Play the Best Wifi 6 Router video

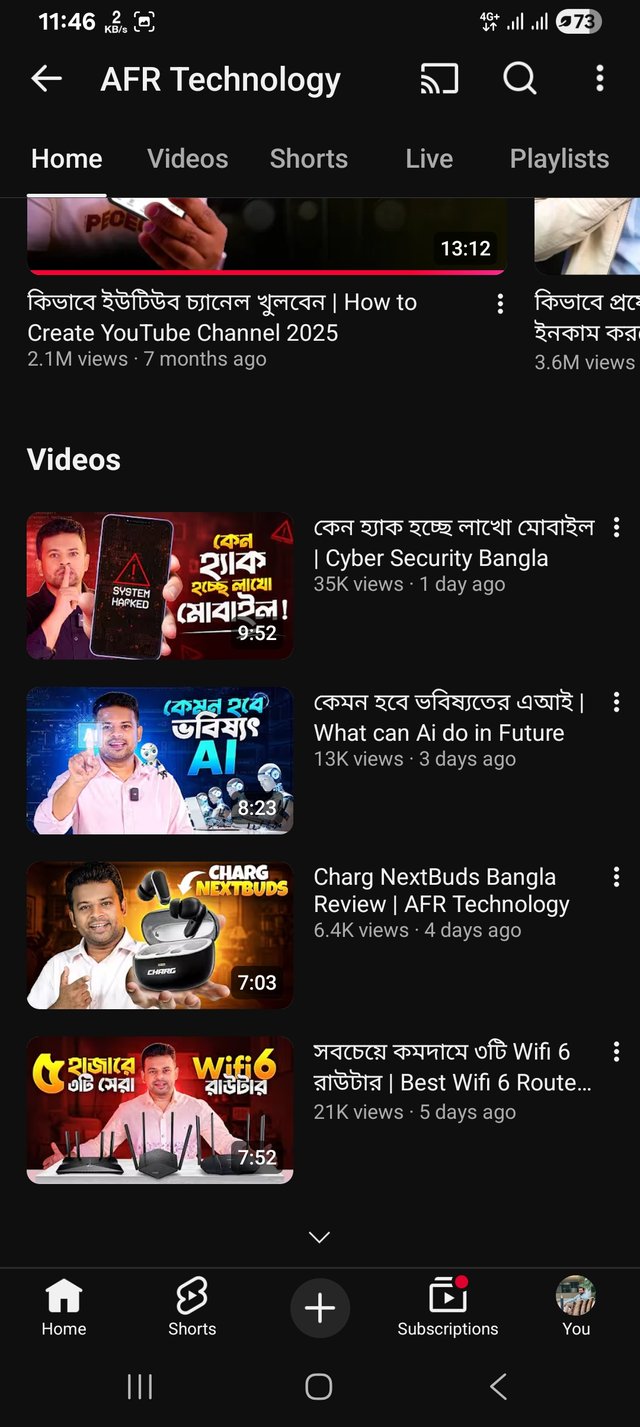[160, 1110]
